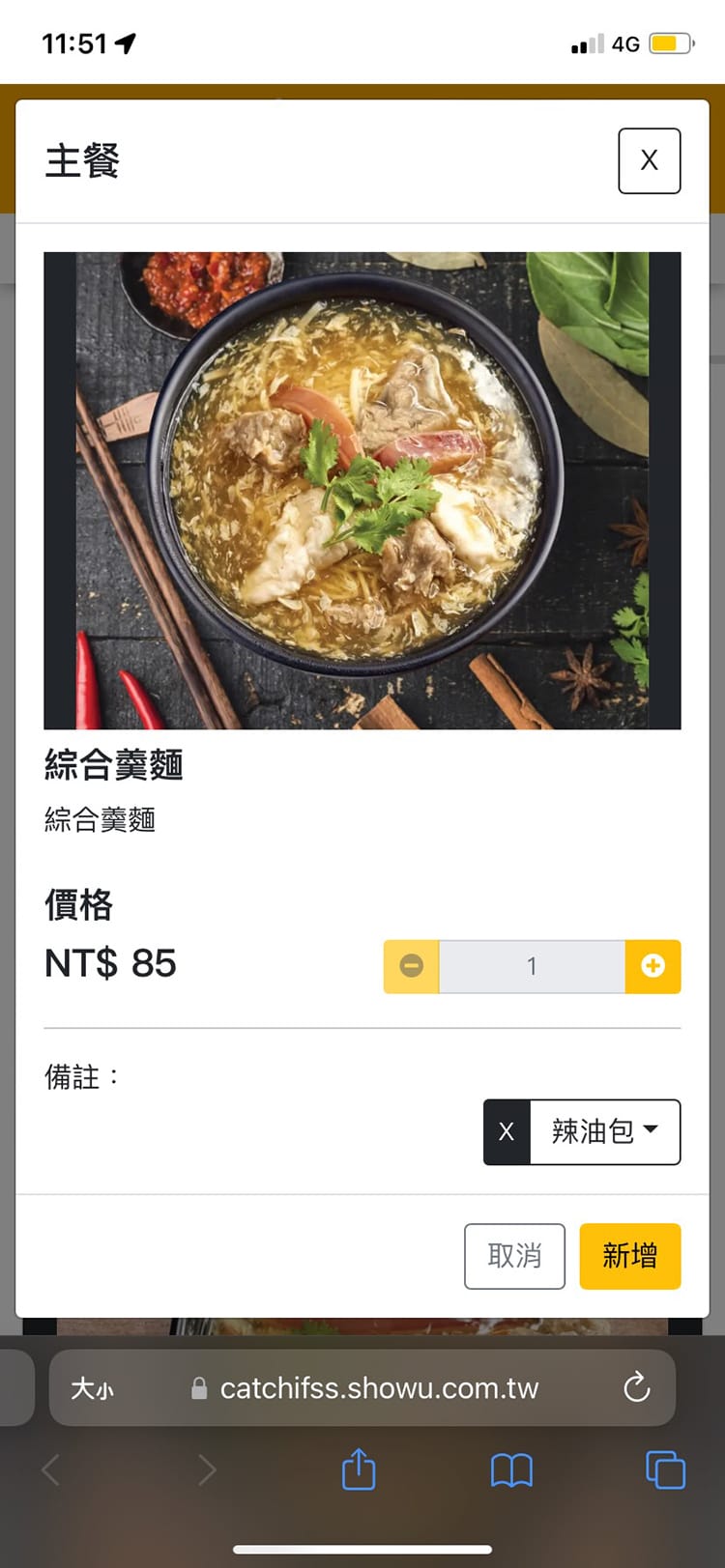Select the quantity input showing 1
The height and width of the screenshot is (1568, 725).
coord(531,966)
